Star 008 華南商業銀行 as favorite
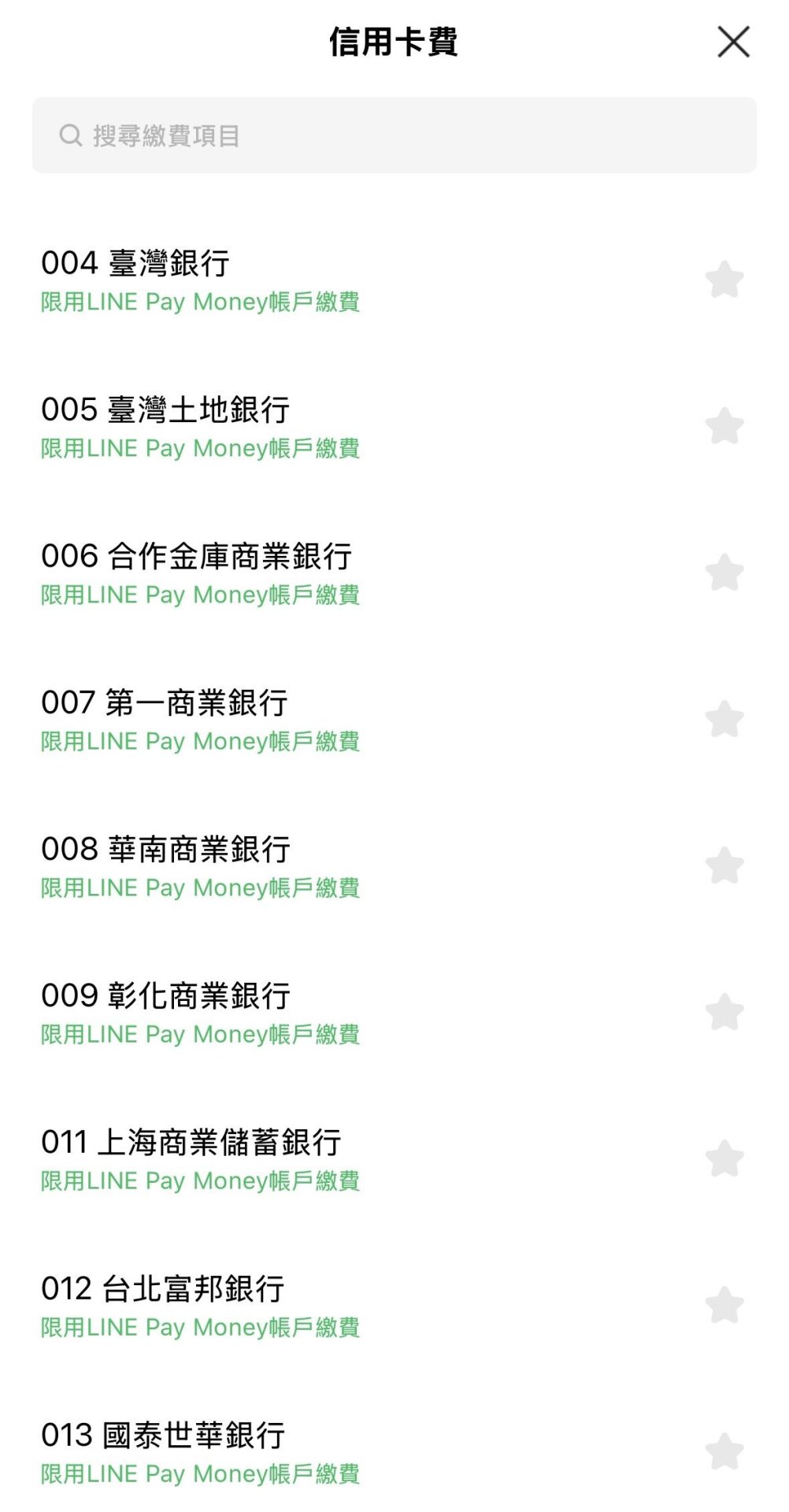Image resolution: width=789 pixels, height=1512 pixels. pyautogui.click(x=724, y=865)
